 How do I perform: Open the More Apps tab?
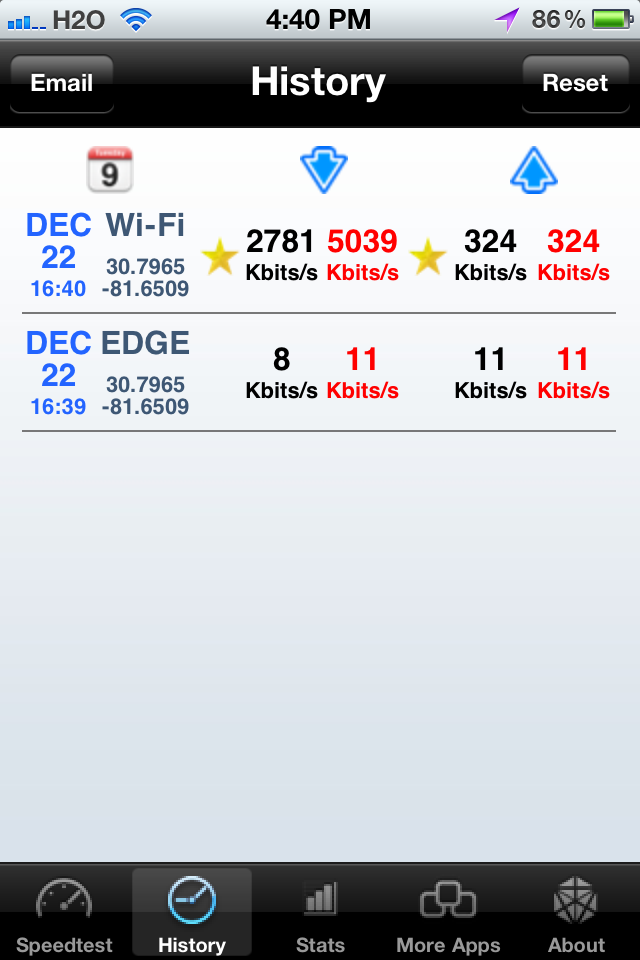[x=448, y=913]
